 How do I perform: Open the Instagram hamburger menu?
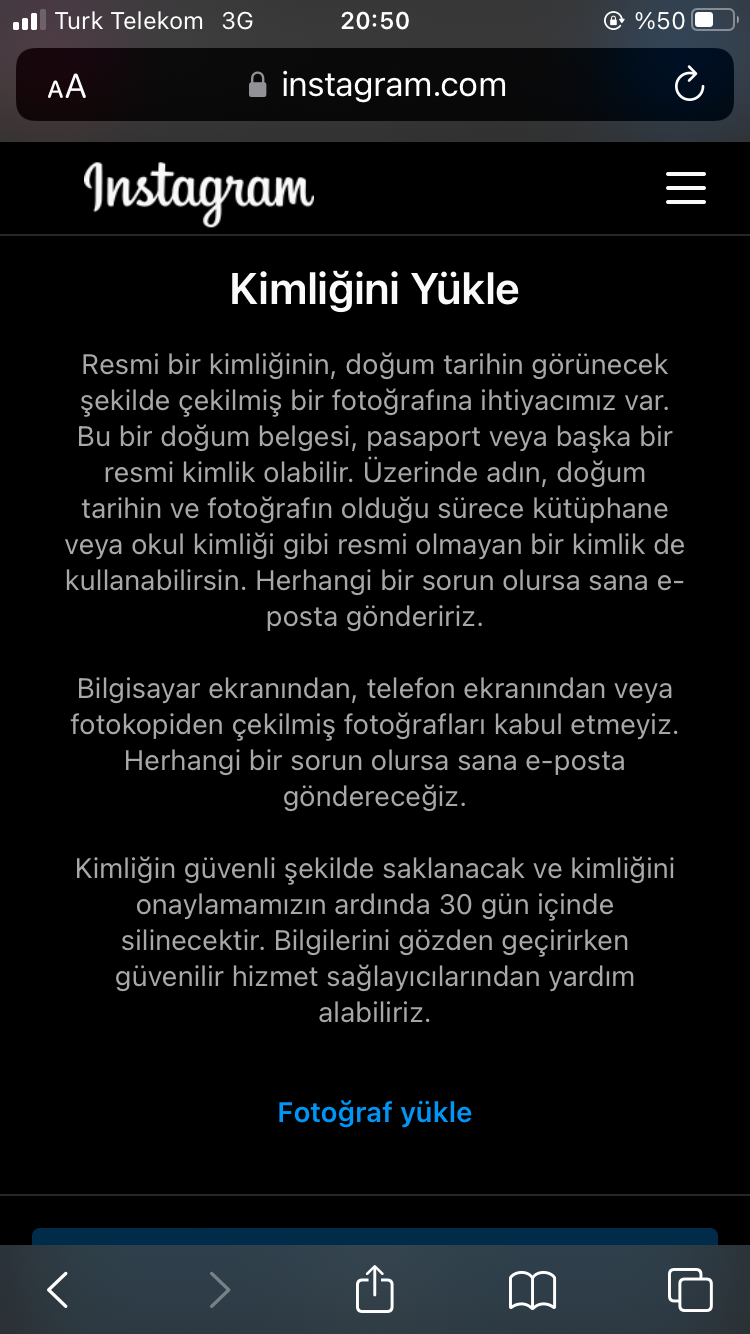(685, 187)
